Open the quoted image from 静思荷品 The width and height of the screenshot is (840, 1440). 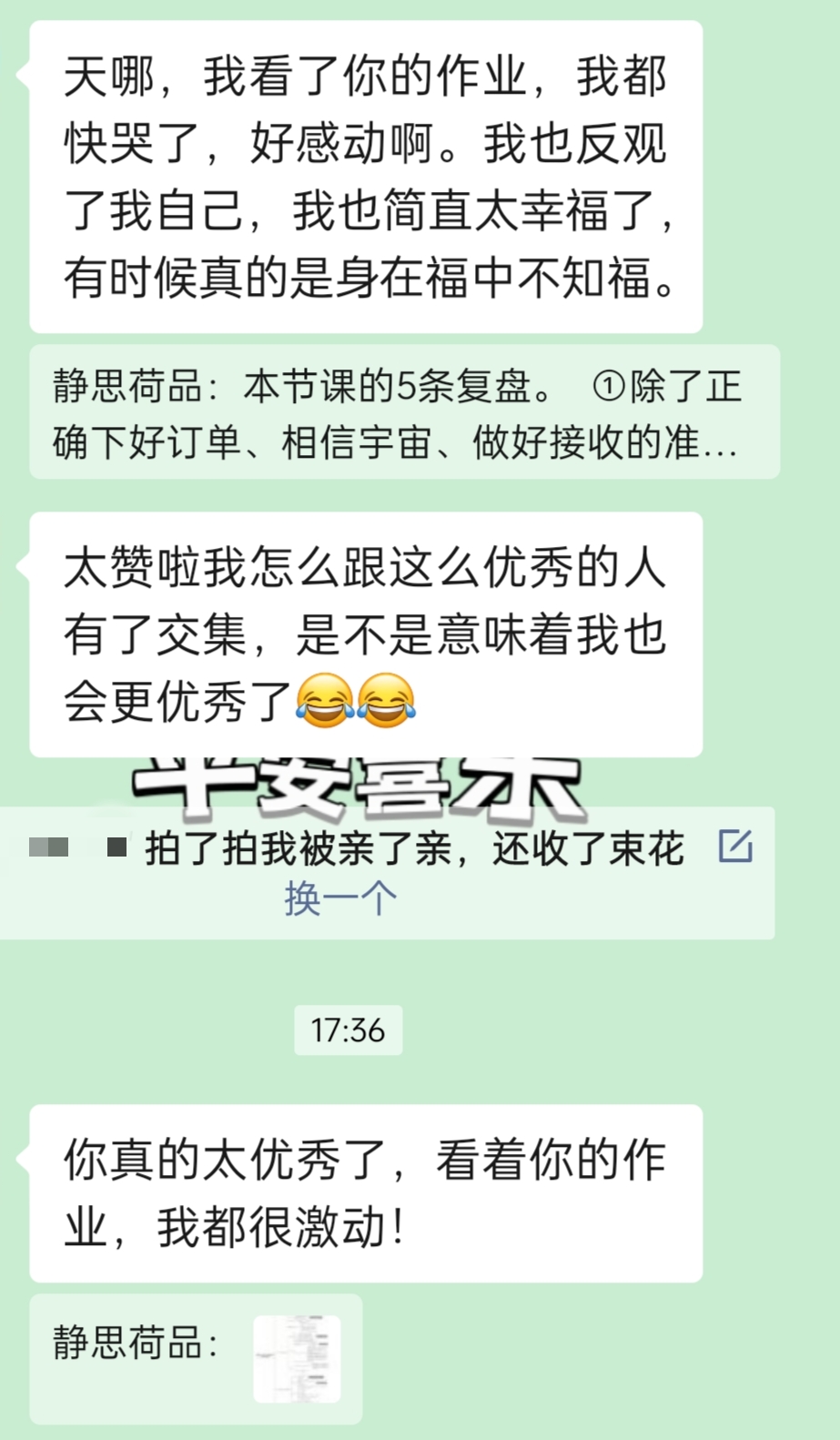pos(297,1358)
